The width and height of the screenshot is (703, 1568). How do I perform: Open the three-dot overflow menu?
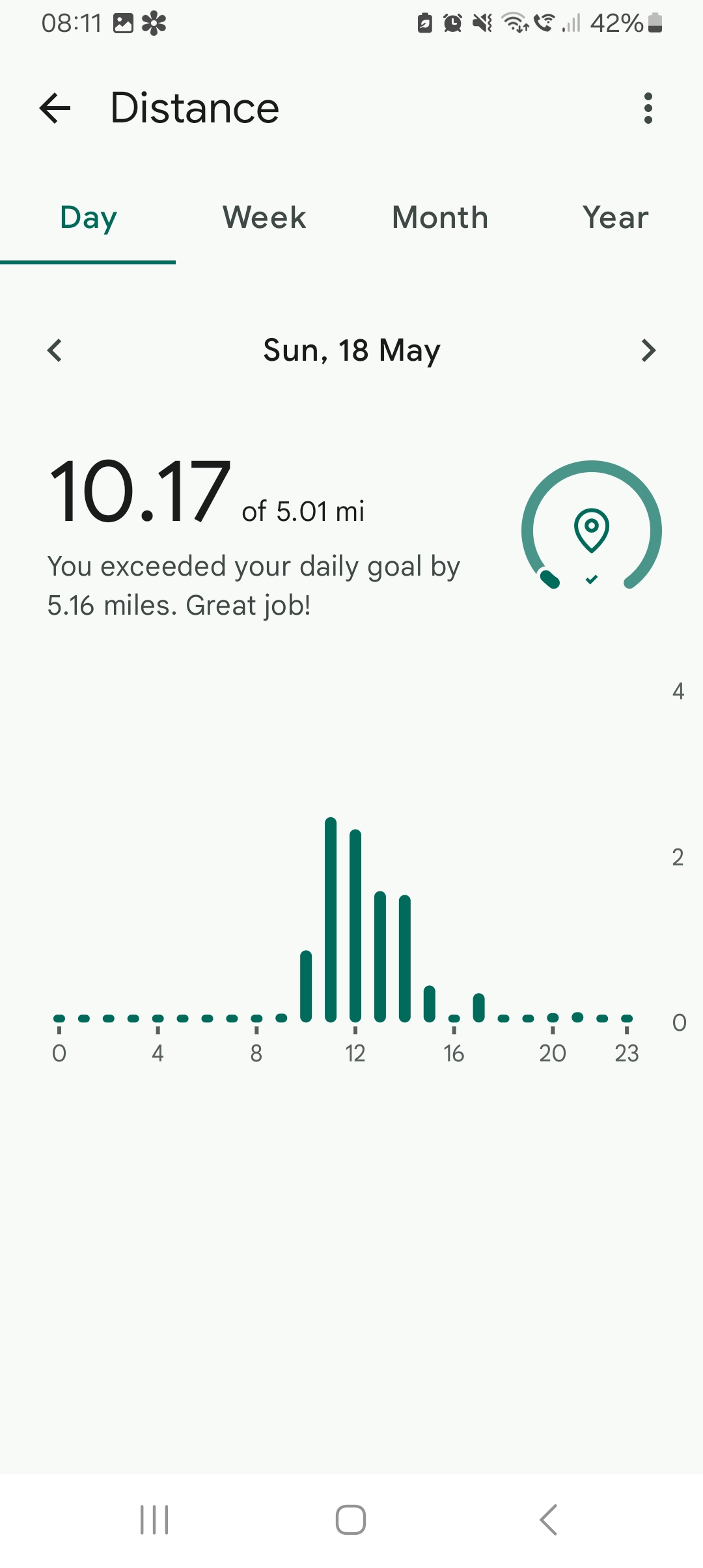648,108
